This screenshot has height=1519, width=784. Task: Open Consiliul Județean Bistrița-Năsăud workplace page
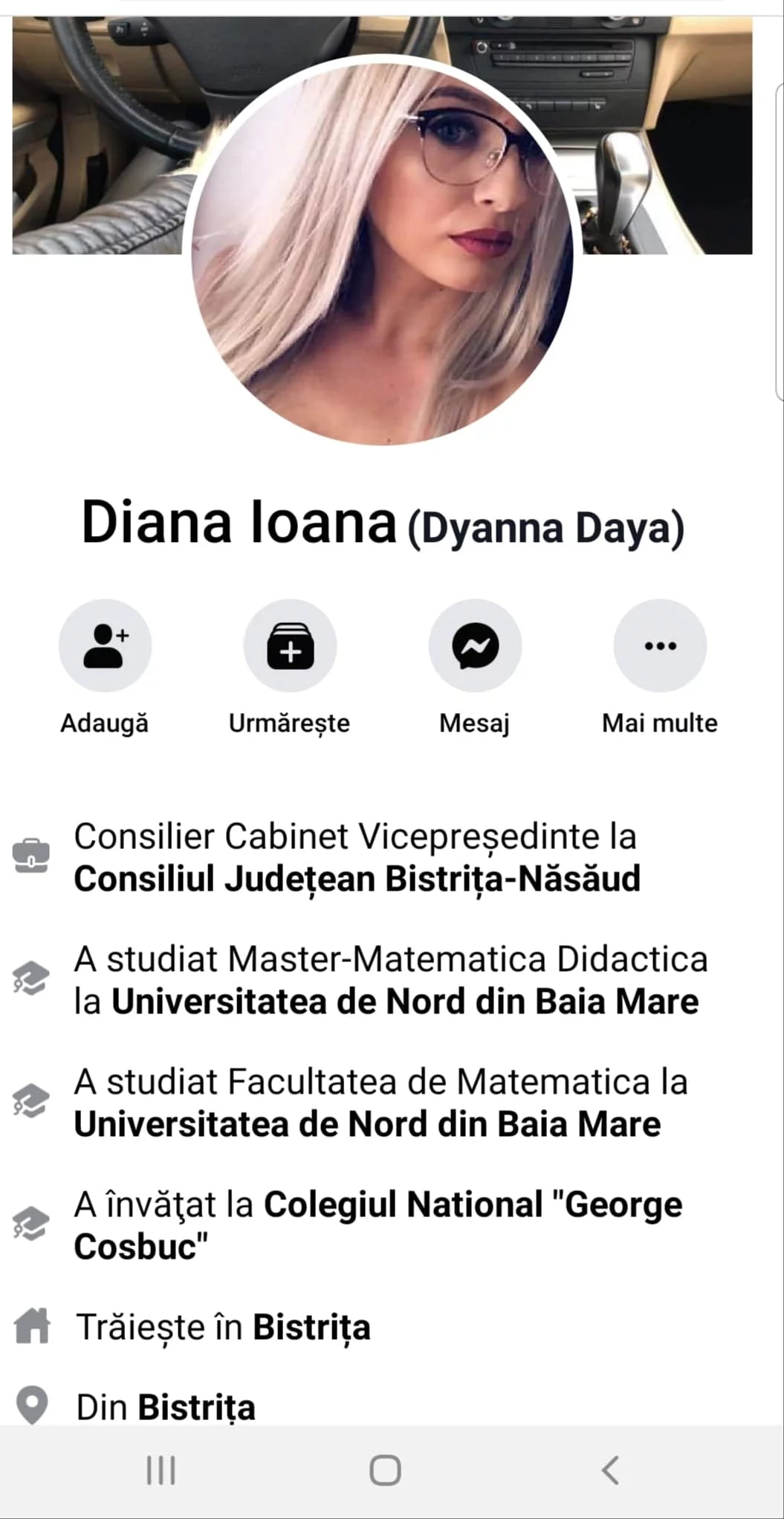[x=357, y=879]
